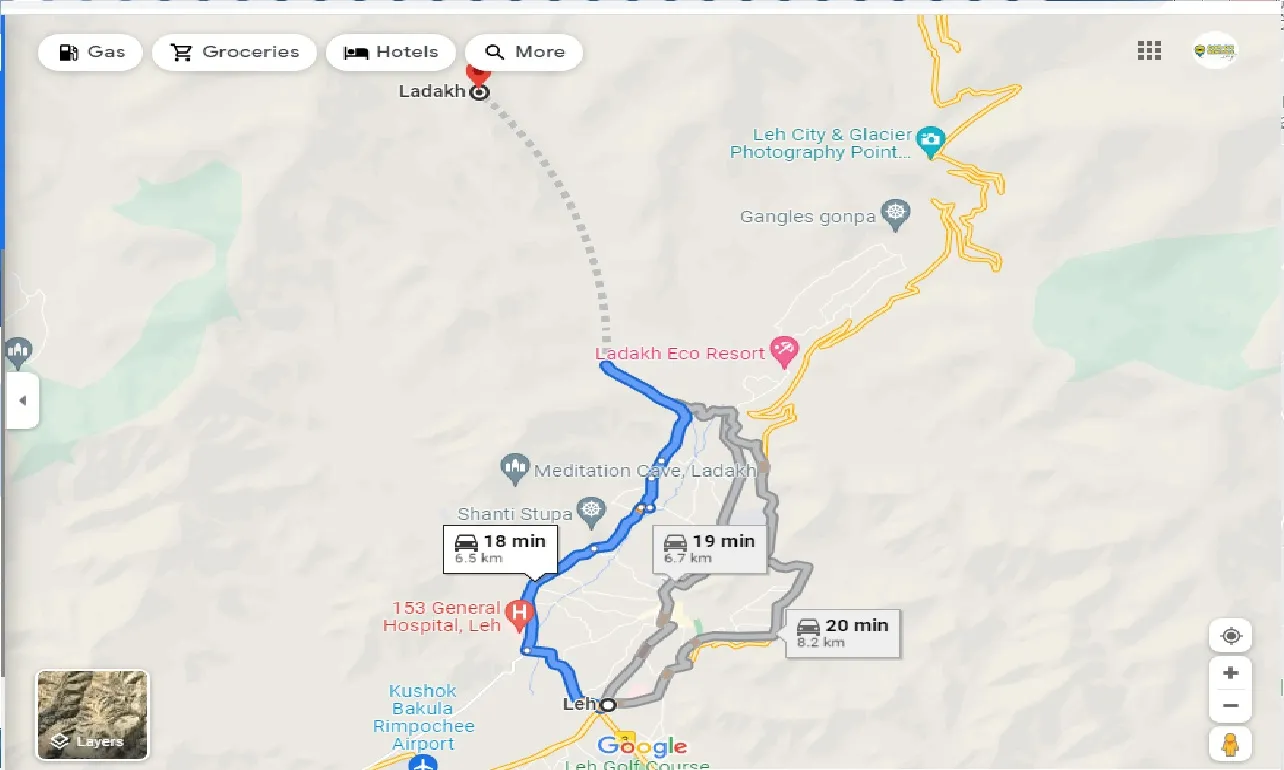
Task: Open 153 General Hospital, Leh marker
Action: [x=519, y=613]
